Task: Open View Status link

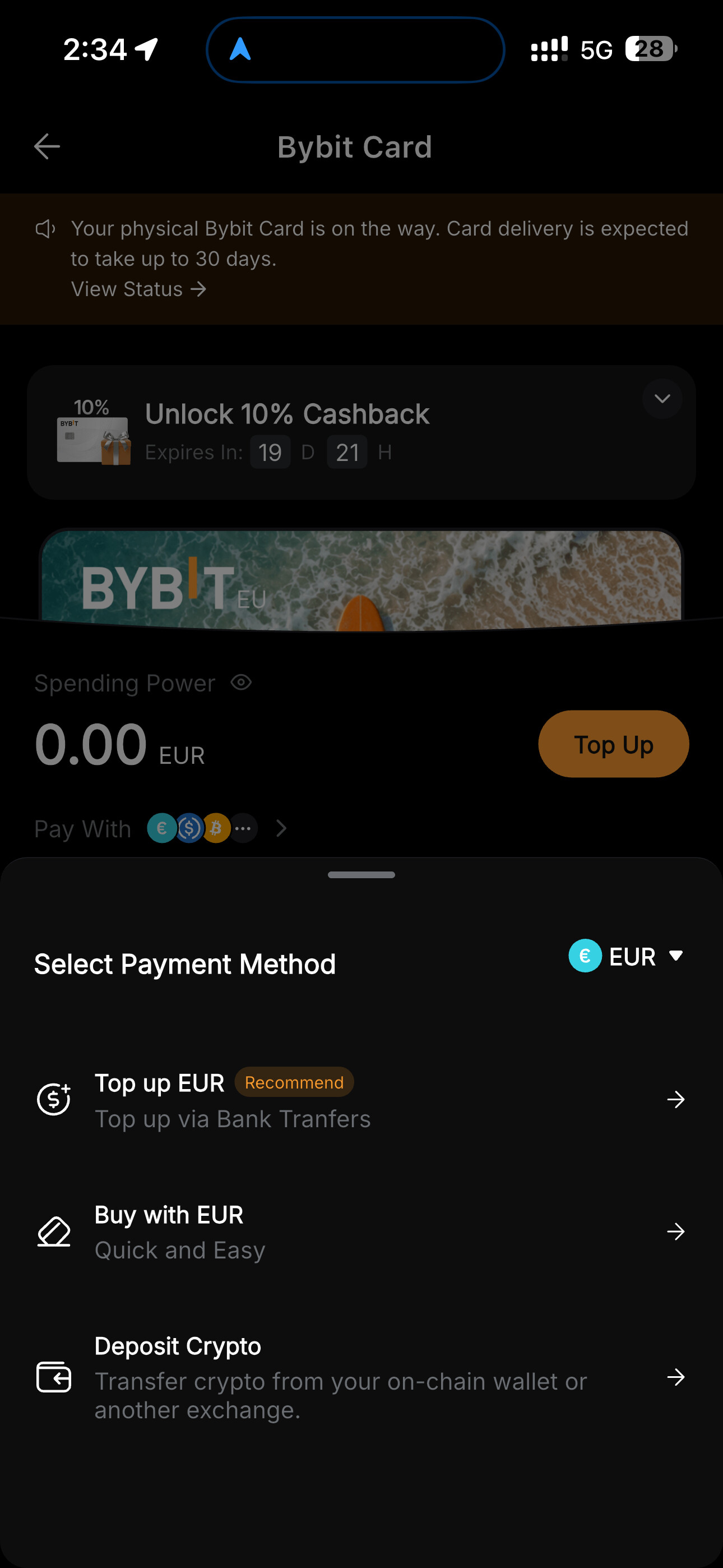Action: point(139,289)
